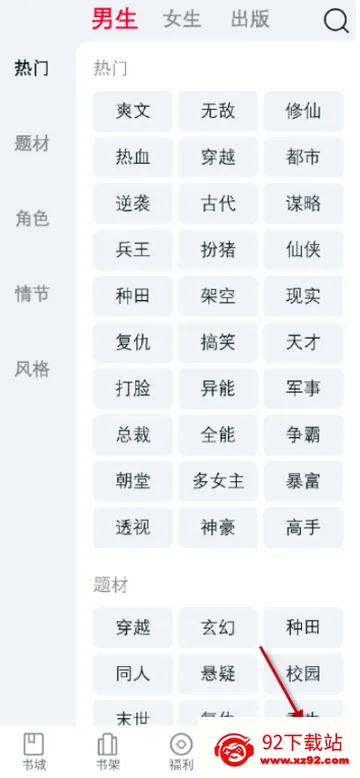The width and height of the screenshot is (360, 778).
Task: Switch to the 女生 tab
Action: pyautogui.click(x=182, y=19)
